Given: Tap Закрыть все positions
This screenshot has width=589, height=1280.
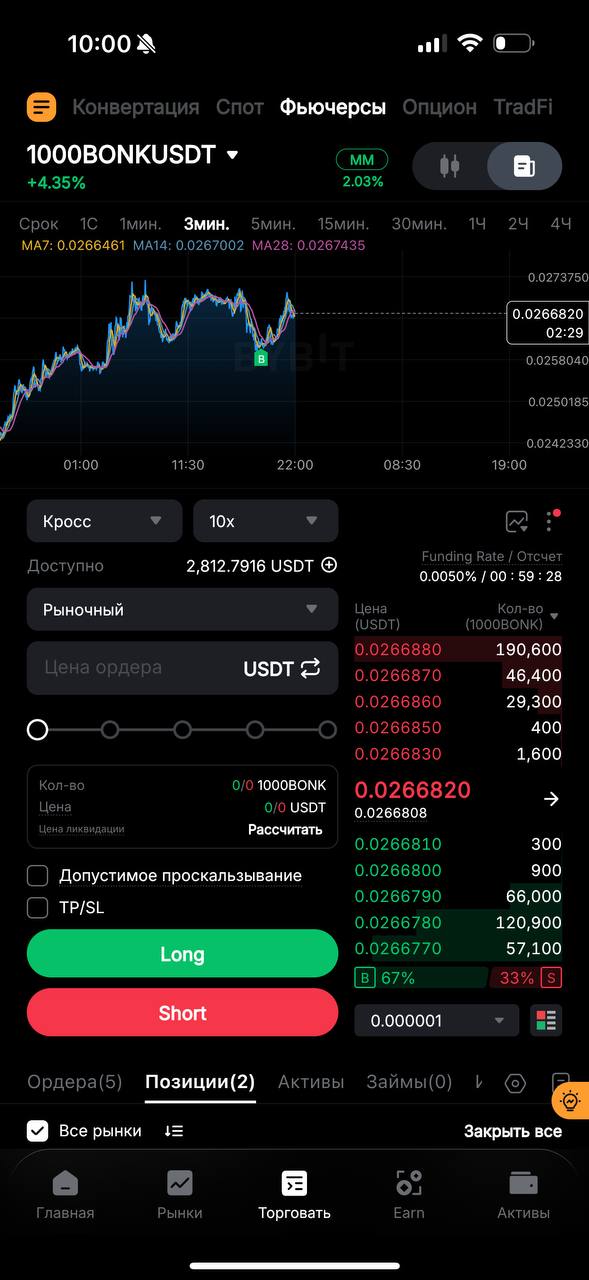Looking at the screenshot, I should tap(513, 1131).
